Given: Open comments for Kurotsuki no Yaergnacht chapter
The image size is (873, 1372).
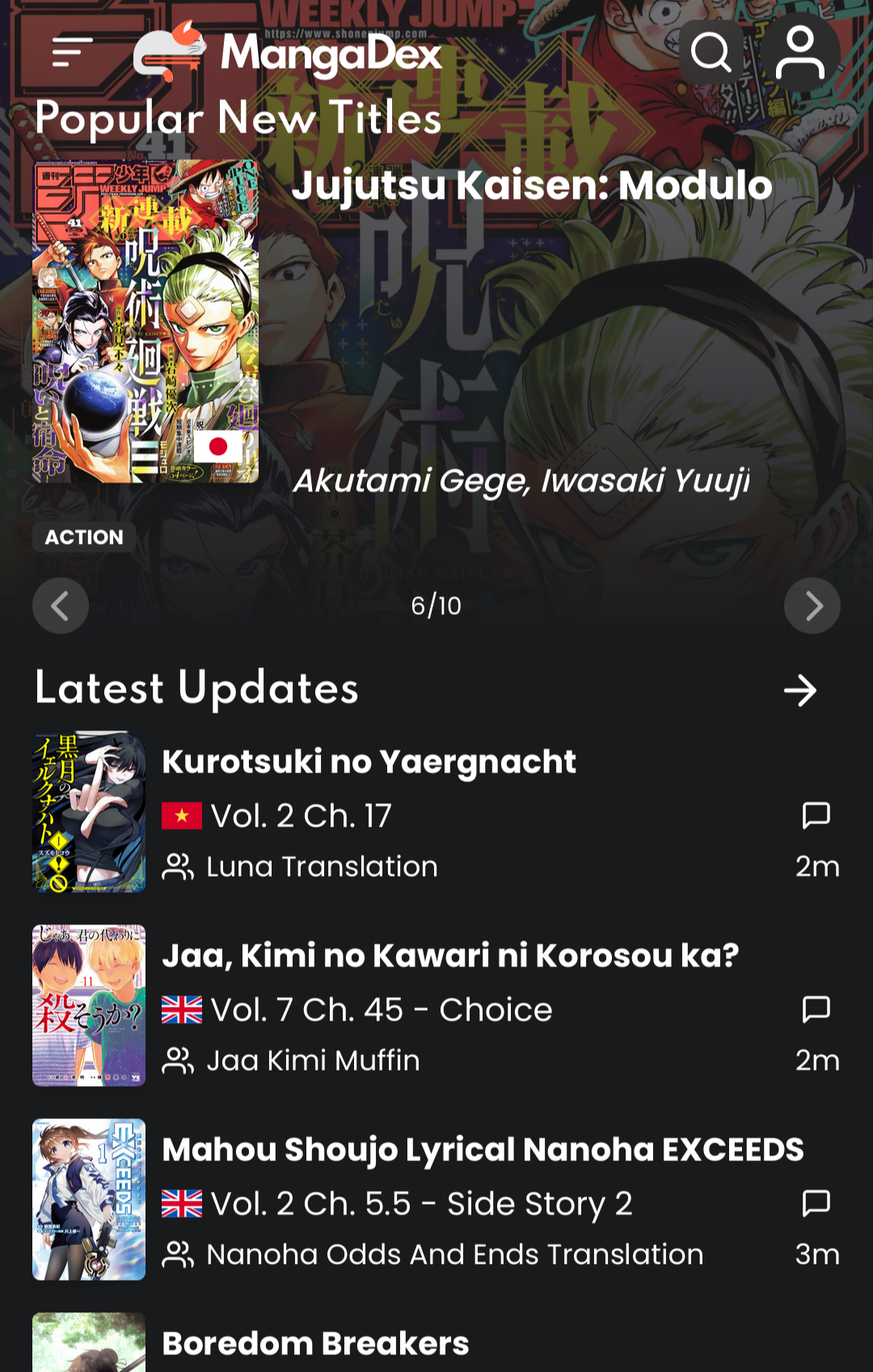Looking at the screenshot, I should click(x=816, y=815).
